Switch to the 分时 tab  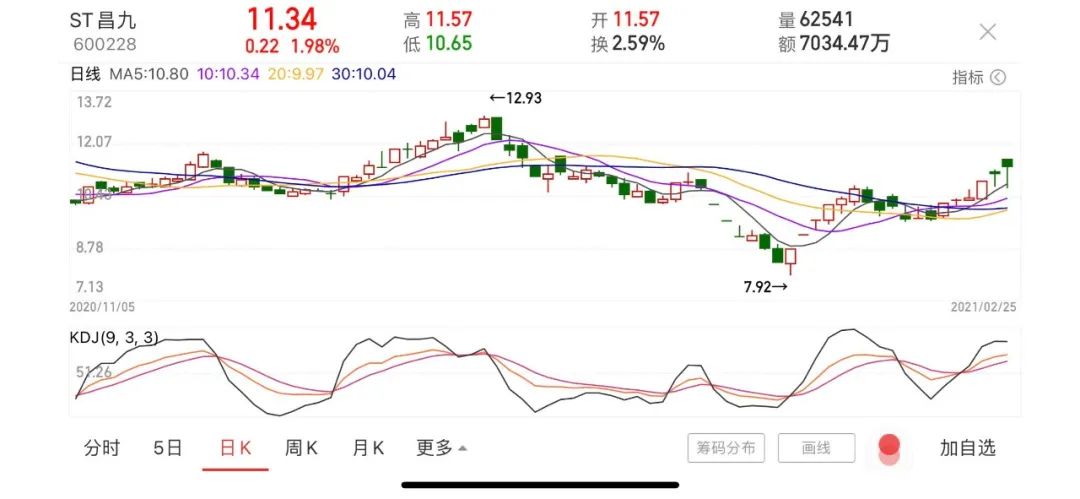(x=101, y=448)
